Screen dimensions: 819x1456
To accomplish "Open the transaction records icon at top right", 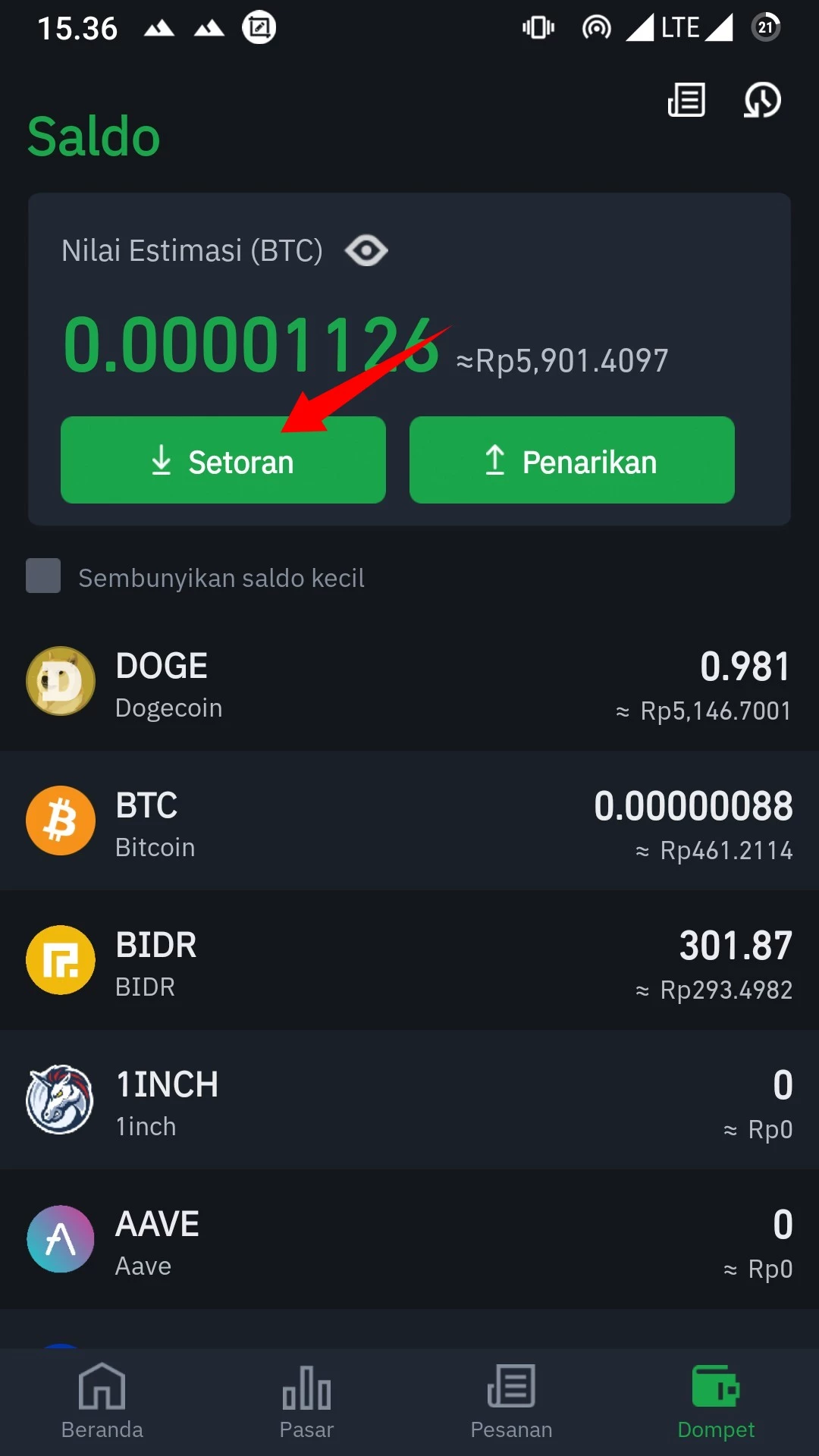I will coord(686,99).
